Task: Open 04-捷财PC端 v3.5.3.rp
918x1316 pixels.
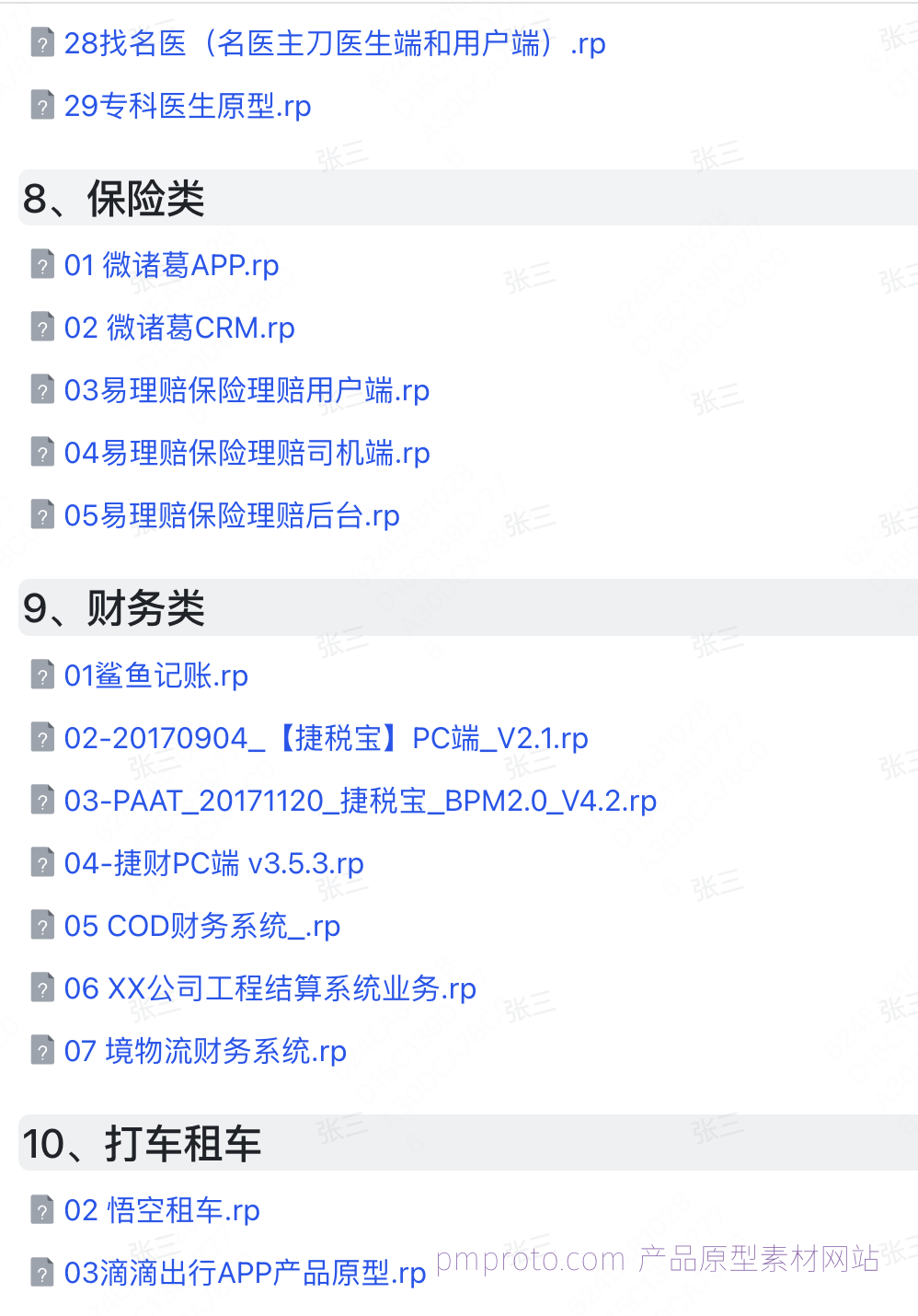Action: [214, 863]
